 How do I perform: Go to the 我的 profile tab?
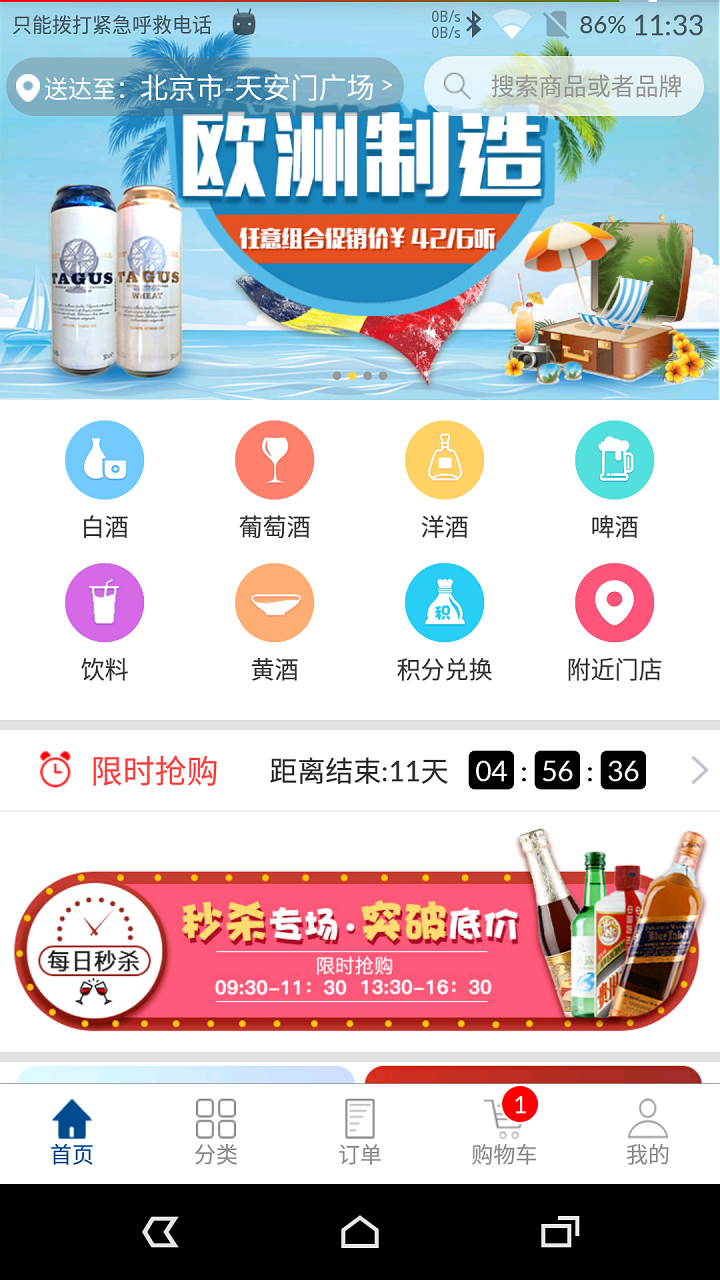click(x=647, y=1133)
